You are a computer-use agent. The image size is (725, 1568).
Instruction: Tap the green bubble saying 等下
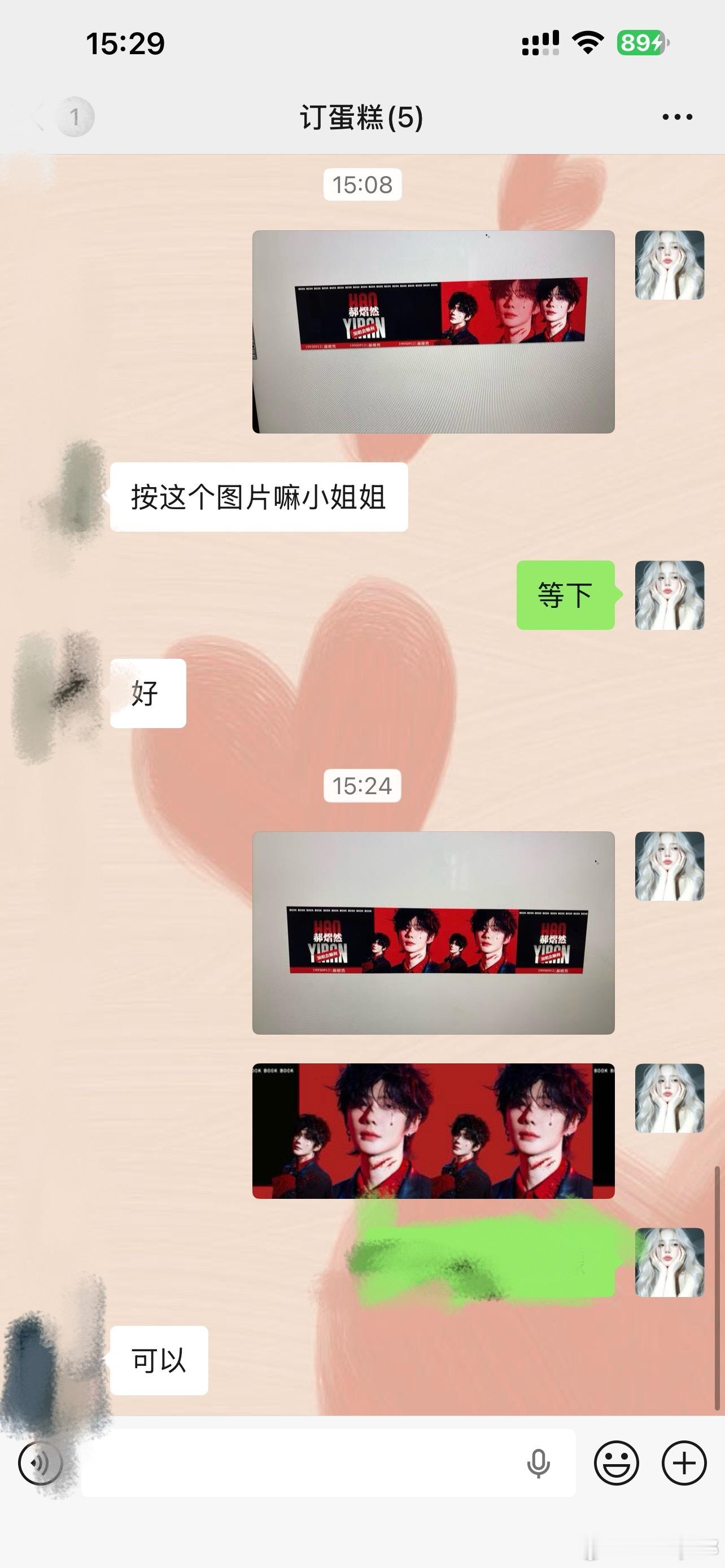[566, 595]
